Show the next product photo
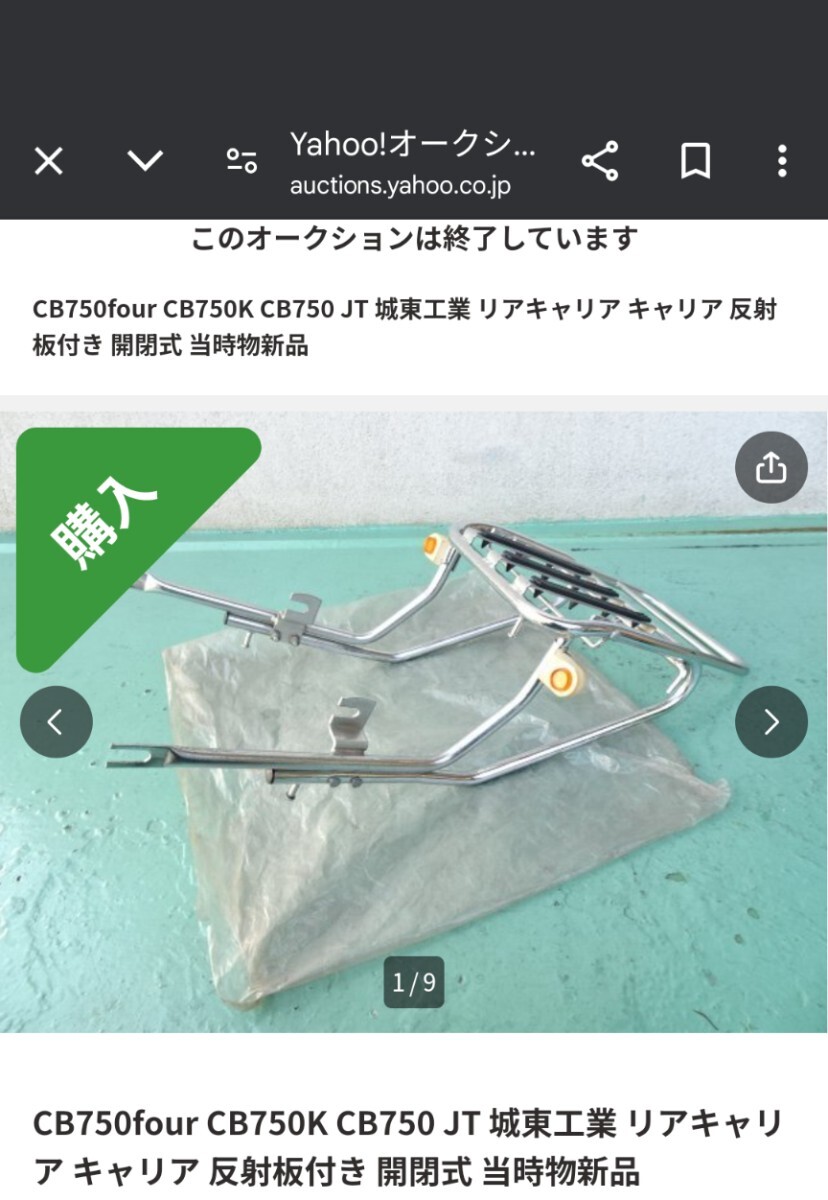The image size is (828, 1200). 771,721
